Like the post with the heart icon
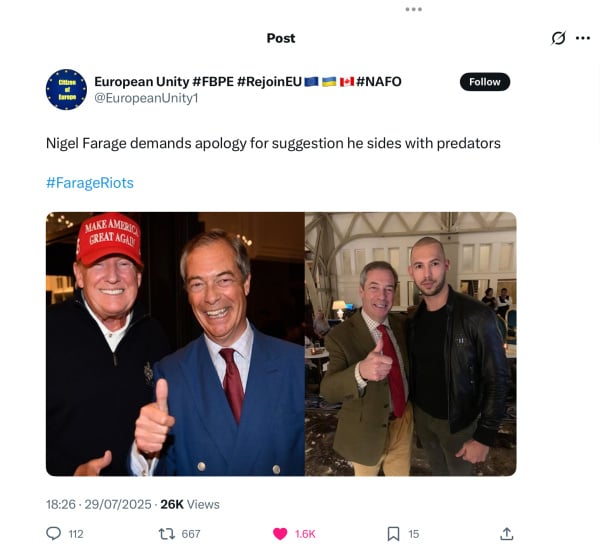The image size is (600, 554). click(x=280, y=533)
